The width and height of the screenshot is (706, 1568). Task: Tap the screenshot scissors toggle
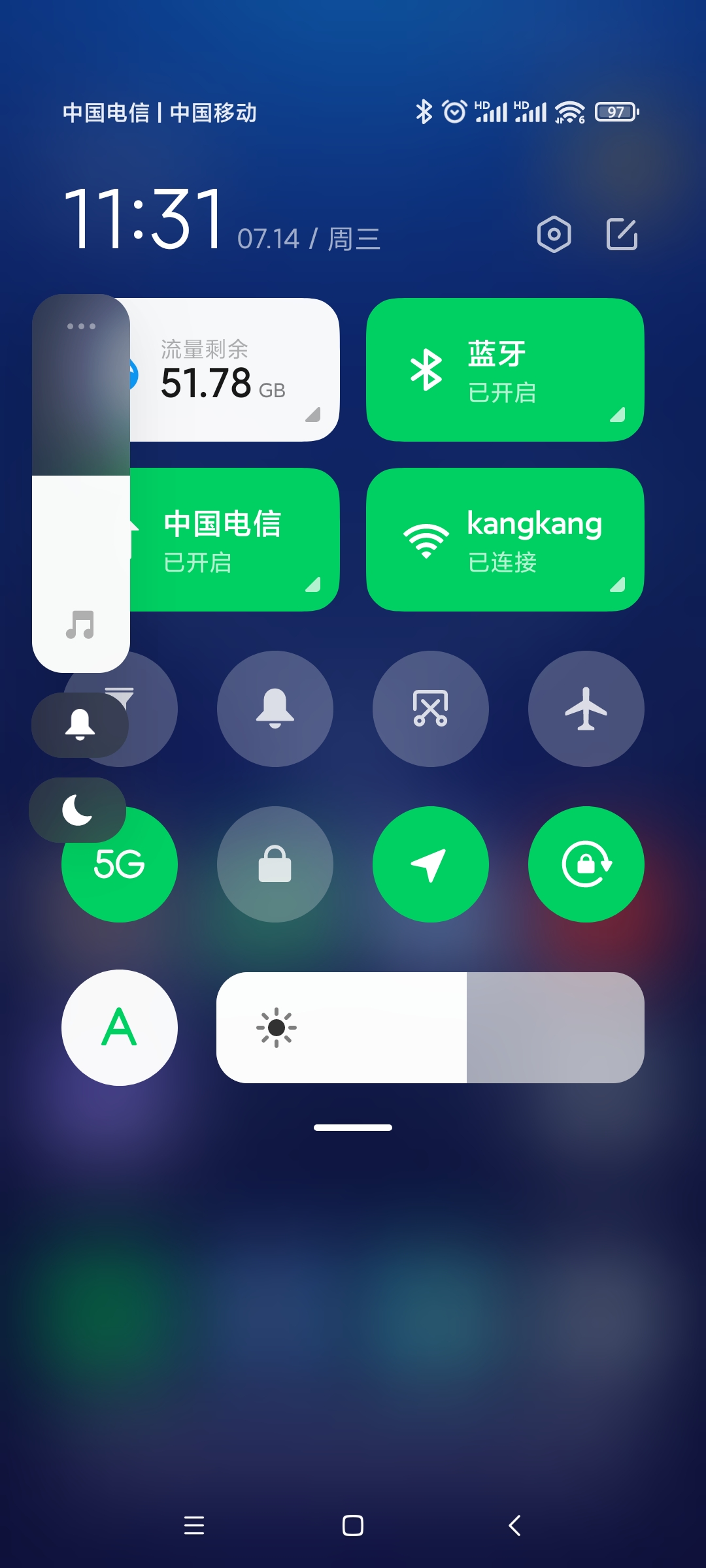[x=431, y=709]
